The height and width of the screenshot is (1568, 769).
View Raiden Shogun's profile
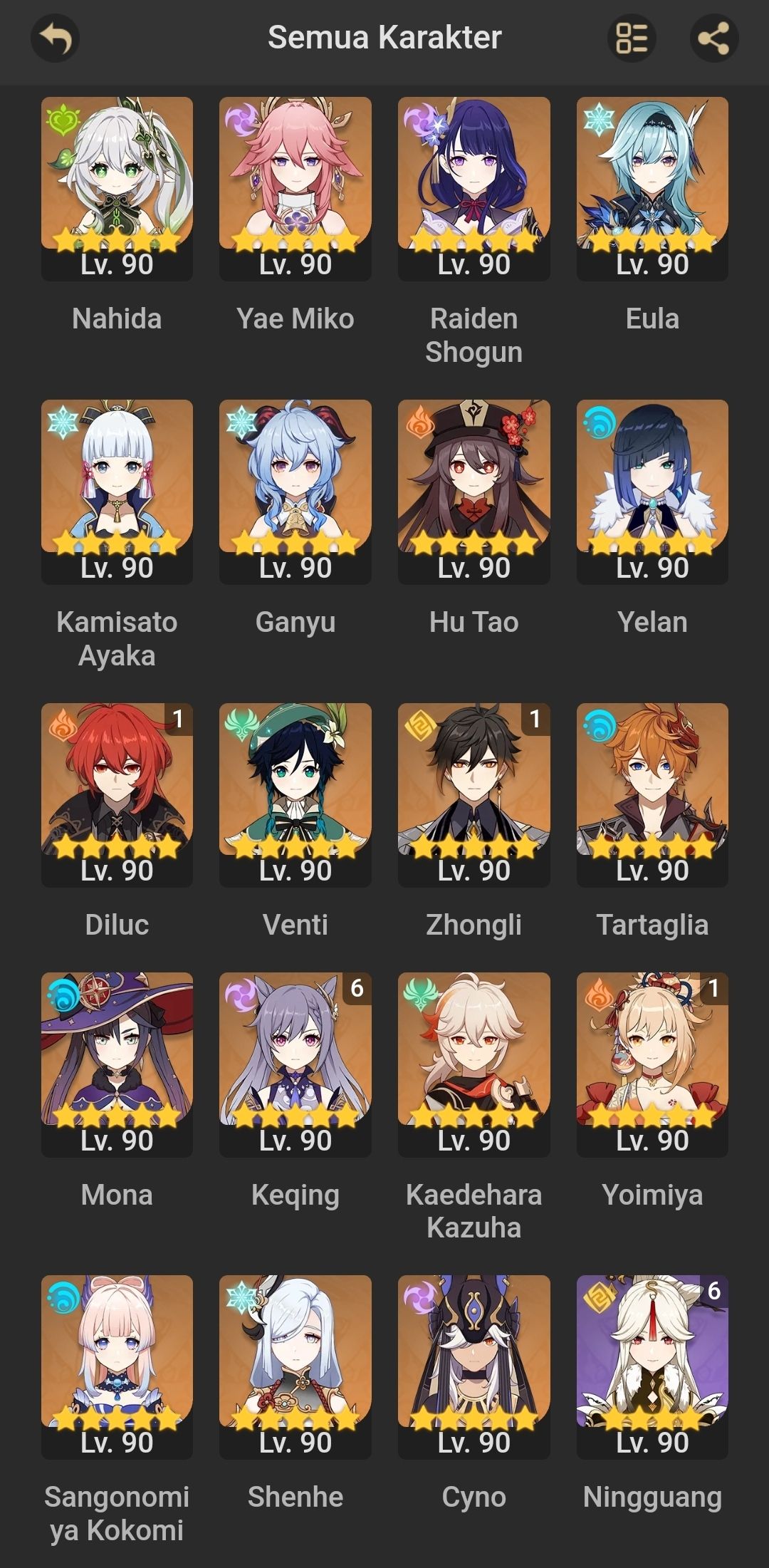pyautogui.click(x=474, y=189)
